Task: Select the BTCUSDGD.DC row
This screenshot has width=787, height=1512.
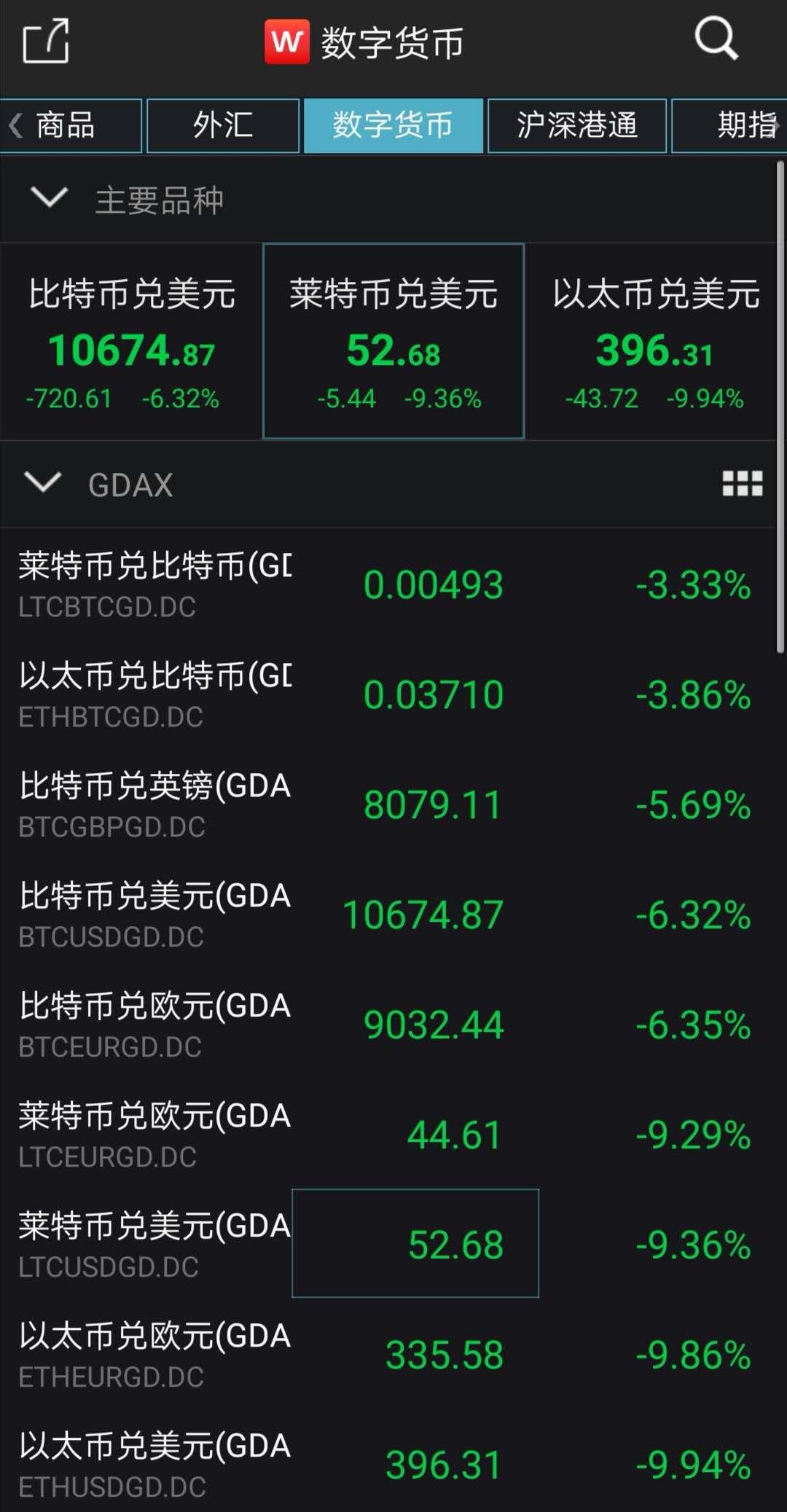Action: pos(386,914)
